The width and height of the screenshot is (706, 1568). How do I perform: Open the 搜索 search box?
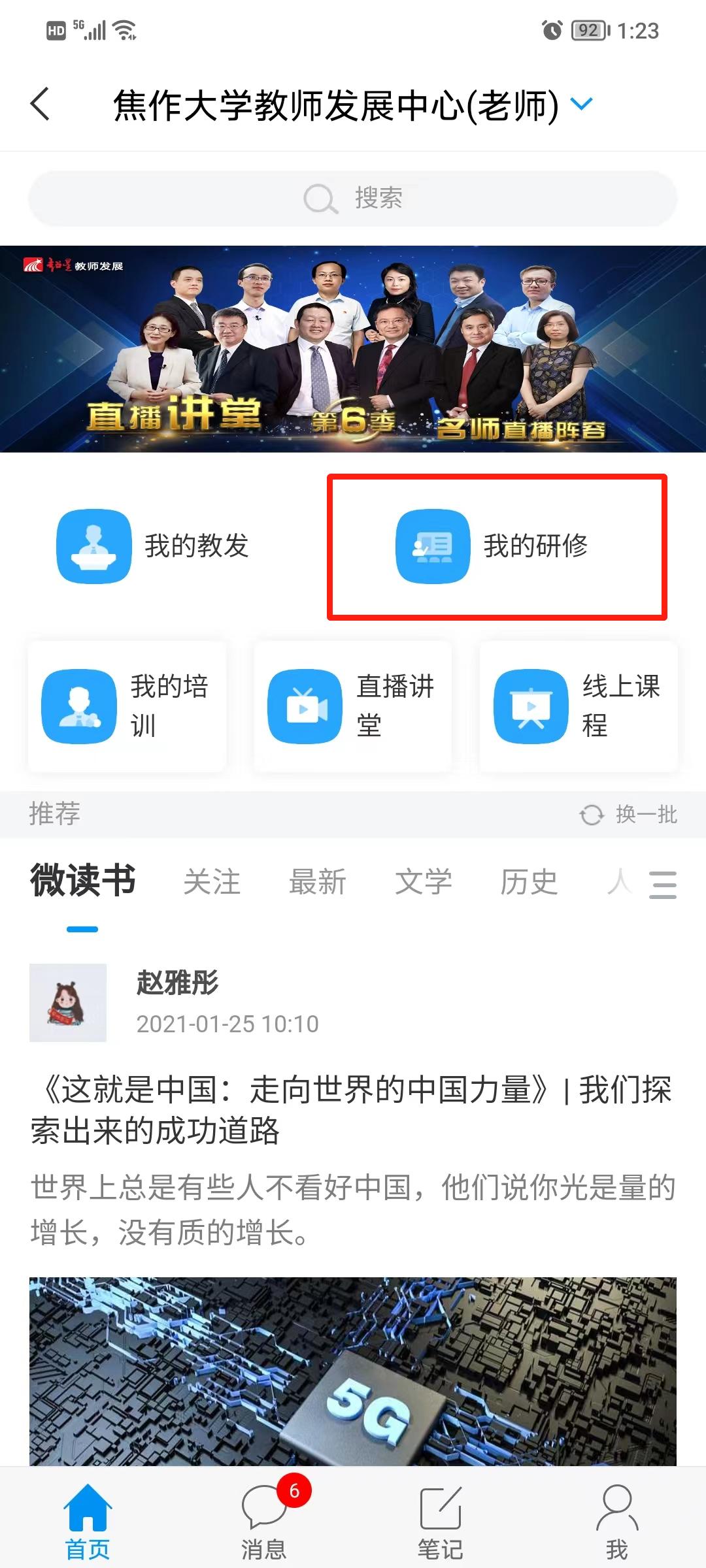click(353, 198)
